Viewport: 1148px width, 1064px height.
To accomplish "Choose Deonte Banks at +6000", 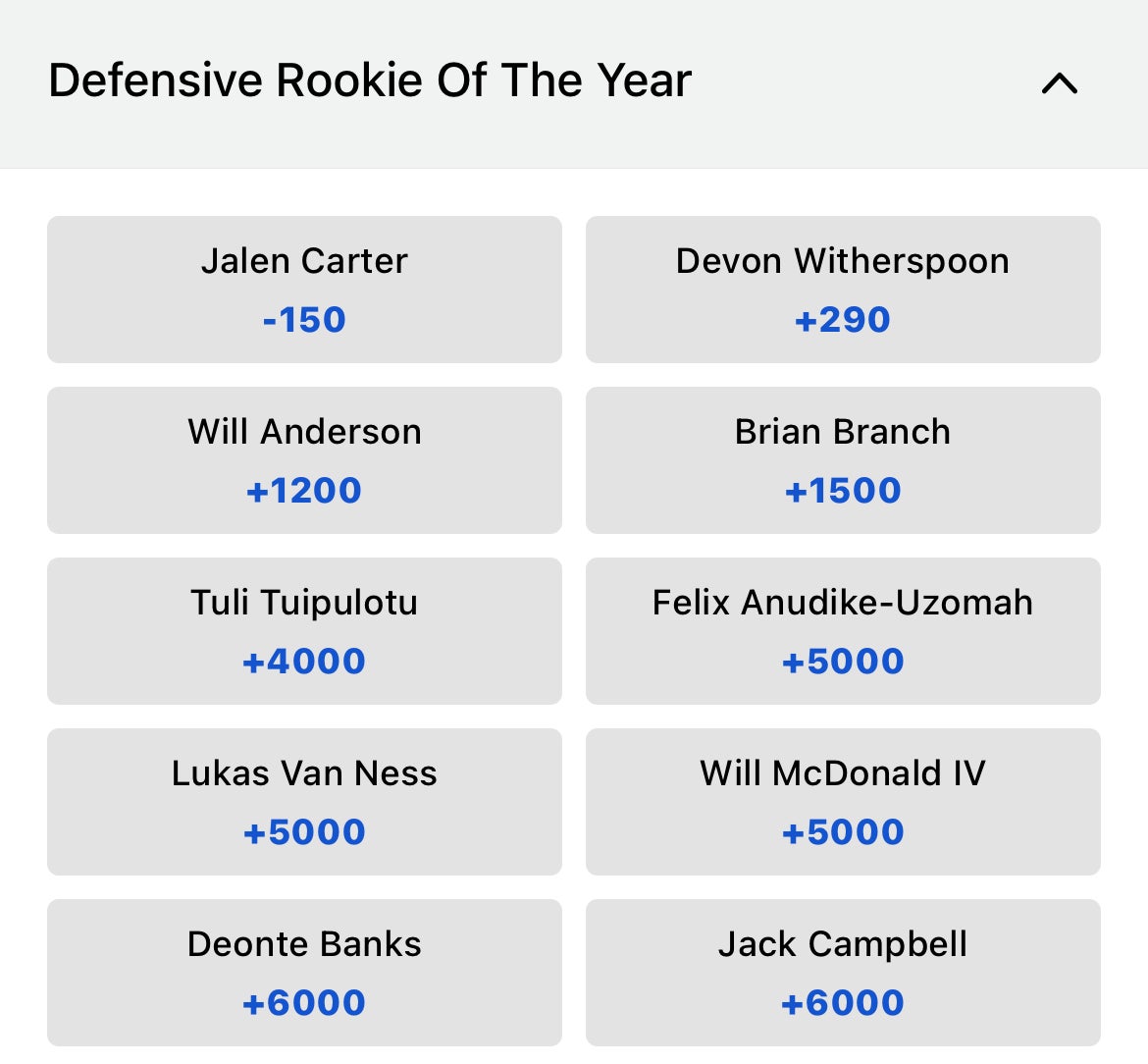I will pyautogui.click(x=304, y=973).
